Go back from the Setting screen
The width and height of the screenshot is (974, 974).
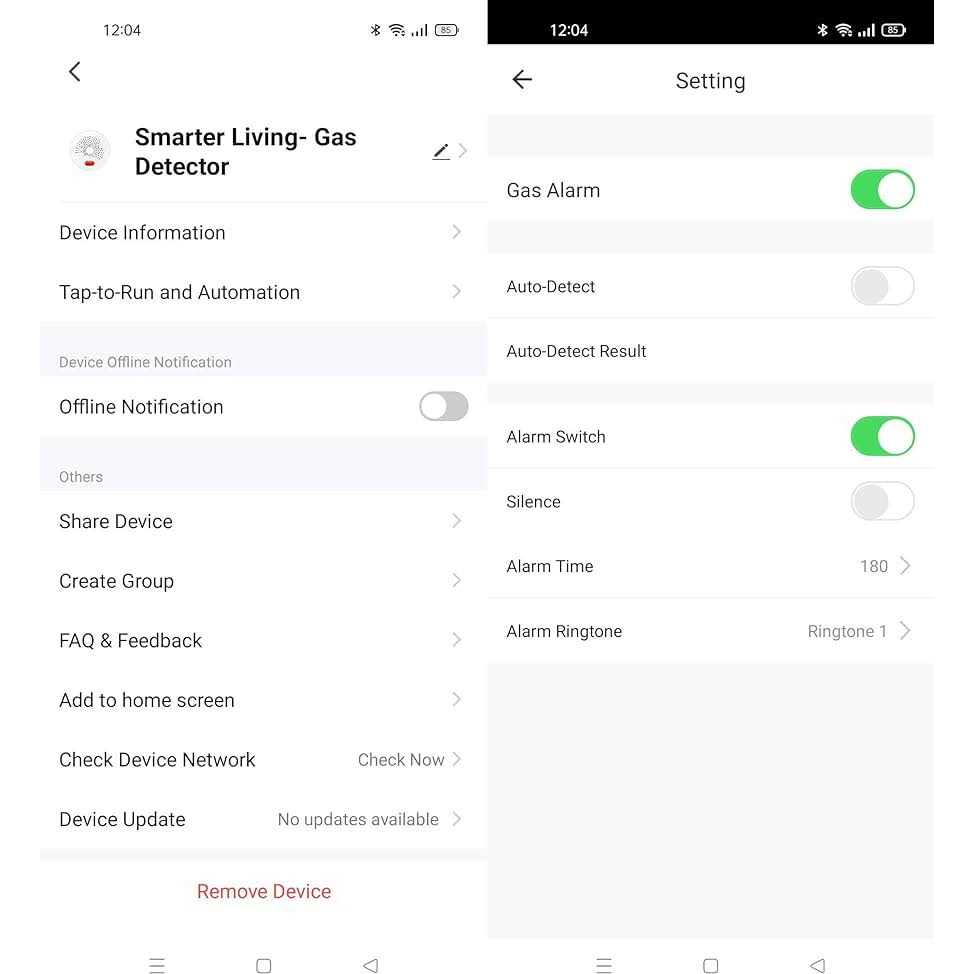coord(522,80)
